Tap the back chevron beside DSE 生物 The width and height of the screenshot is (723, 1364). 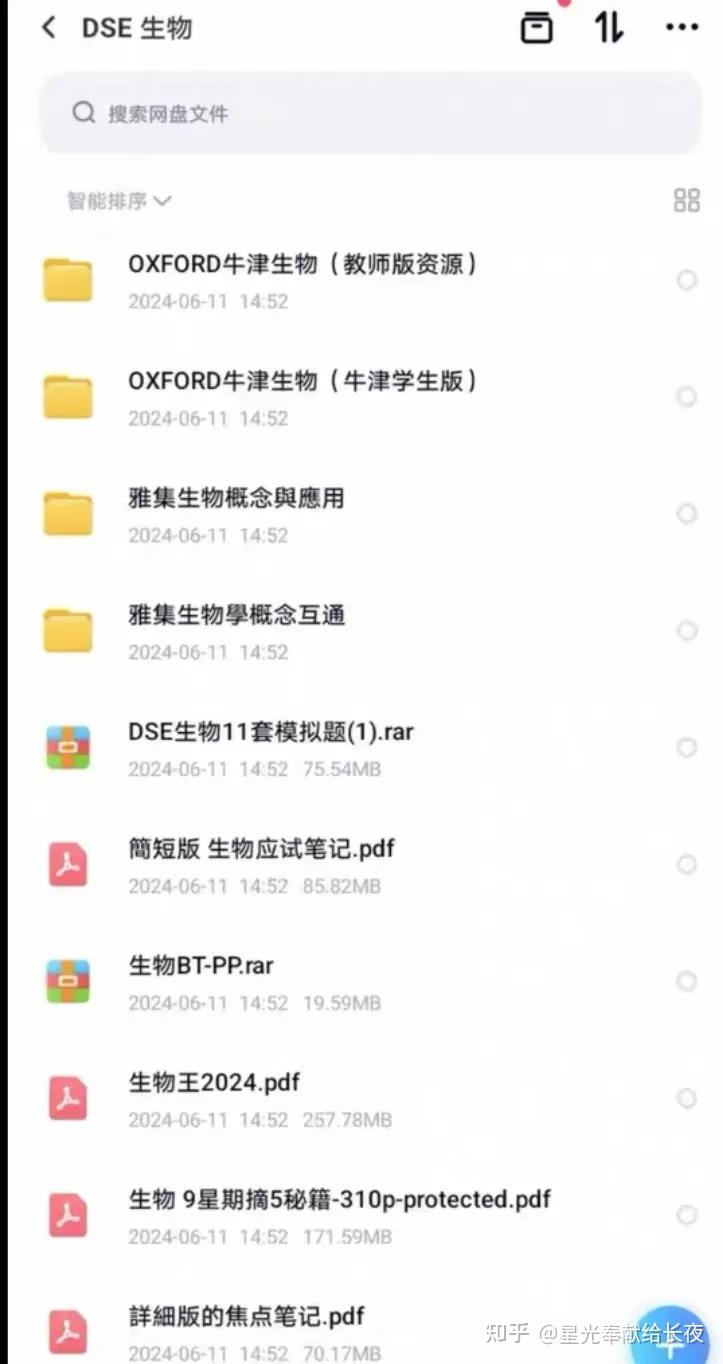(x=47, y=27)
